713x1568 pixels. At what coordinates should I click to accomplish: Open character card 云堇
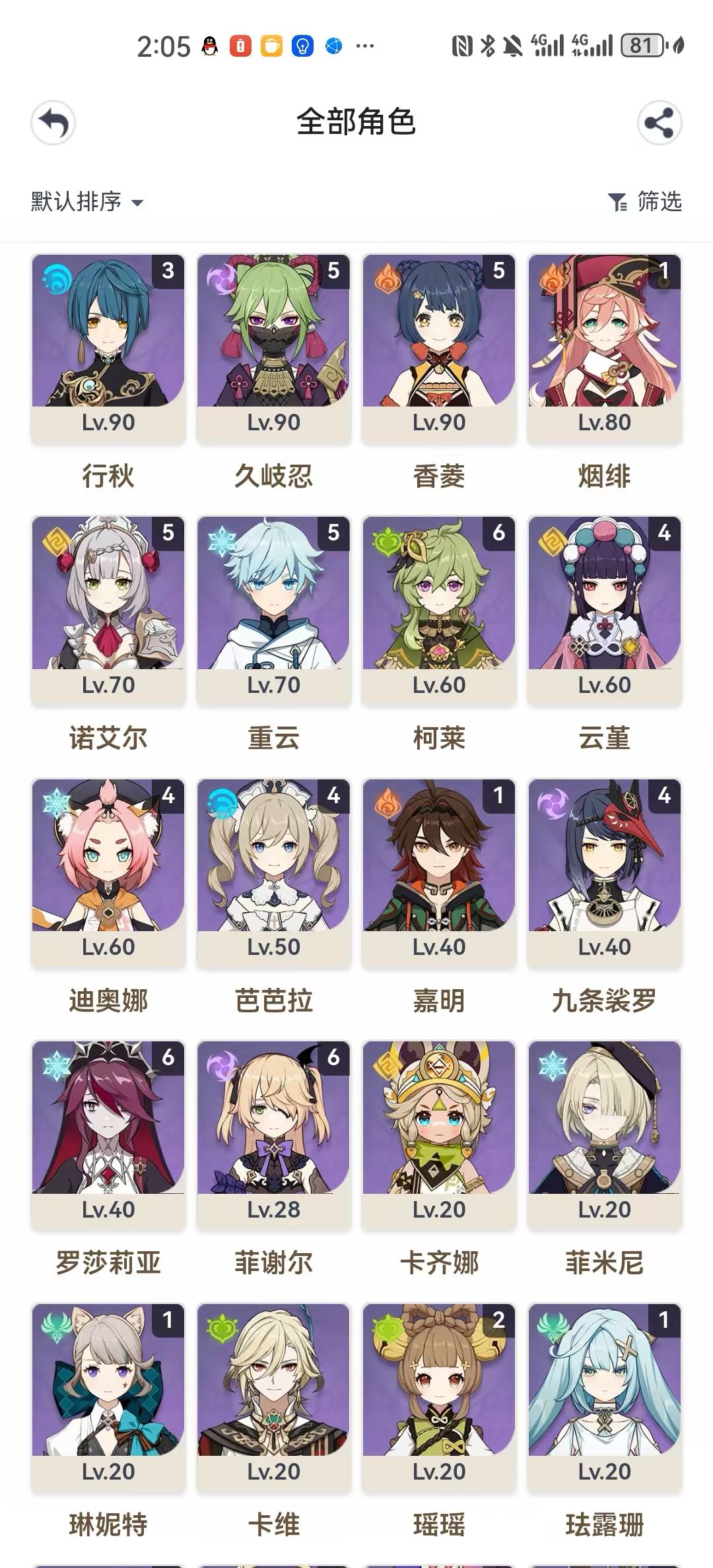click(x=604, y=610)
